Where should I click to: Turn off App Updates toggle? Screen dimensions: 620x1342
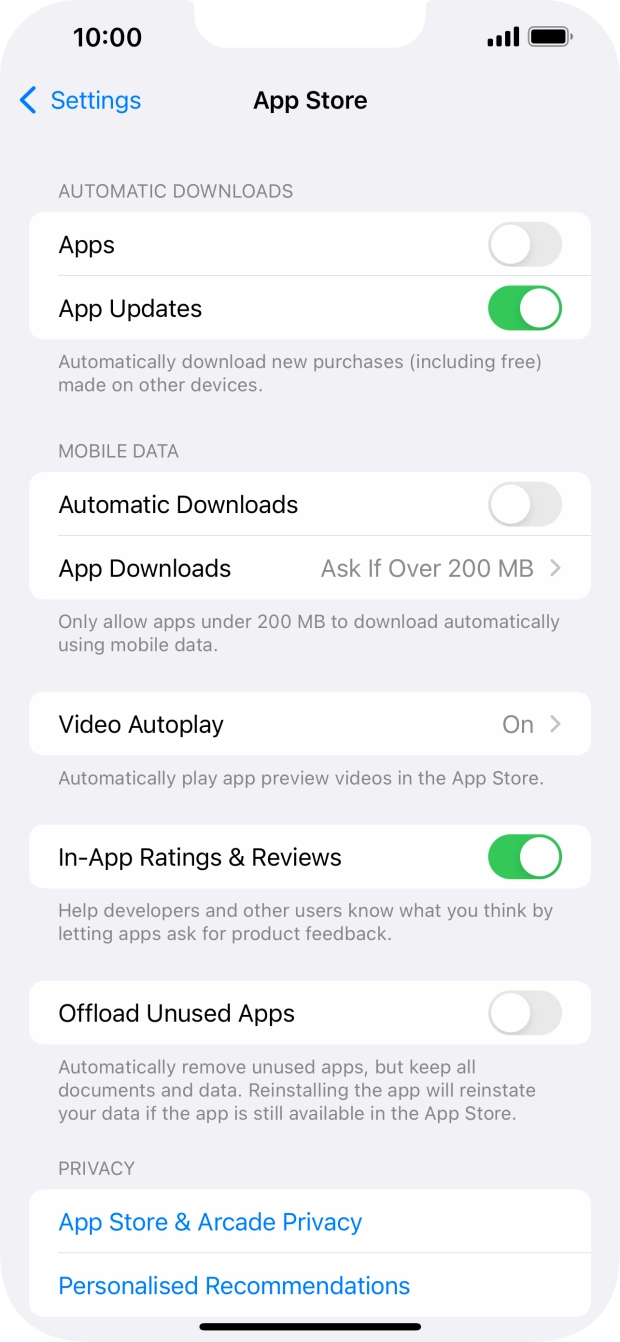pos(524,308)
